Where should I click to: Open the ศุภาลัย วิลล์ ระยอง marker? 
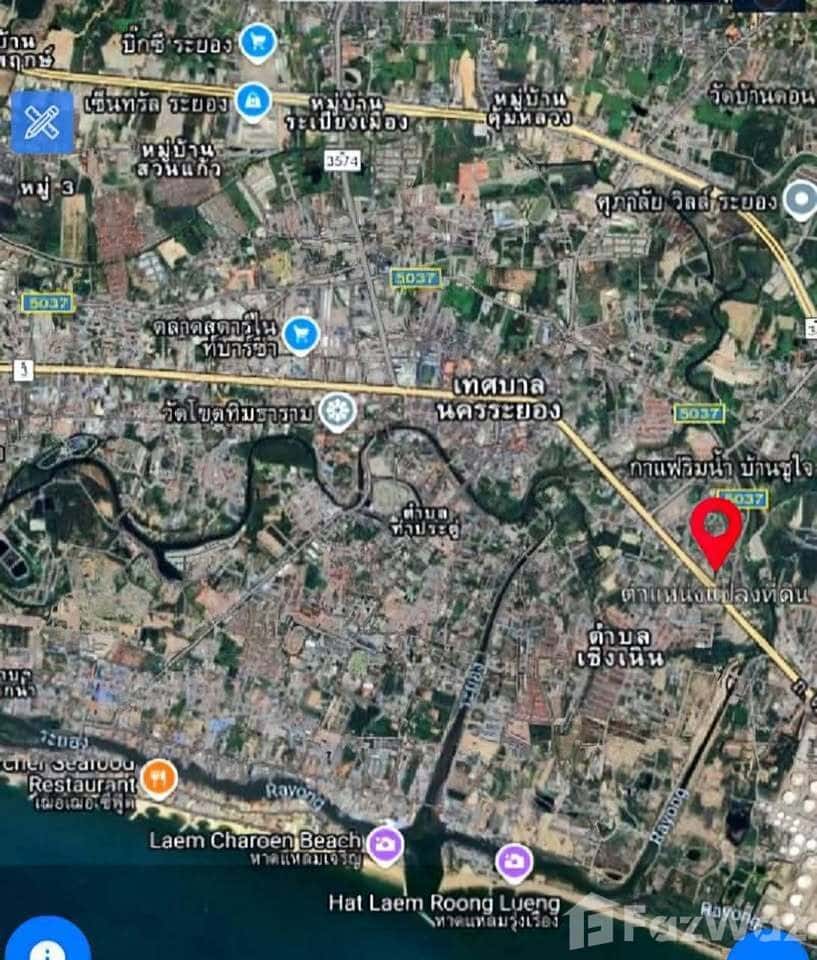coord(801,200)
